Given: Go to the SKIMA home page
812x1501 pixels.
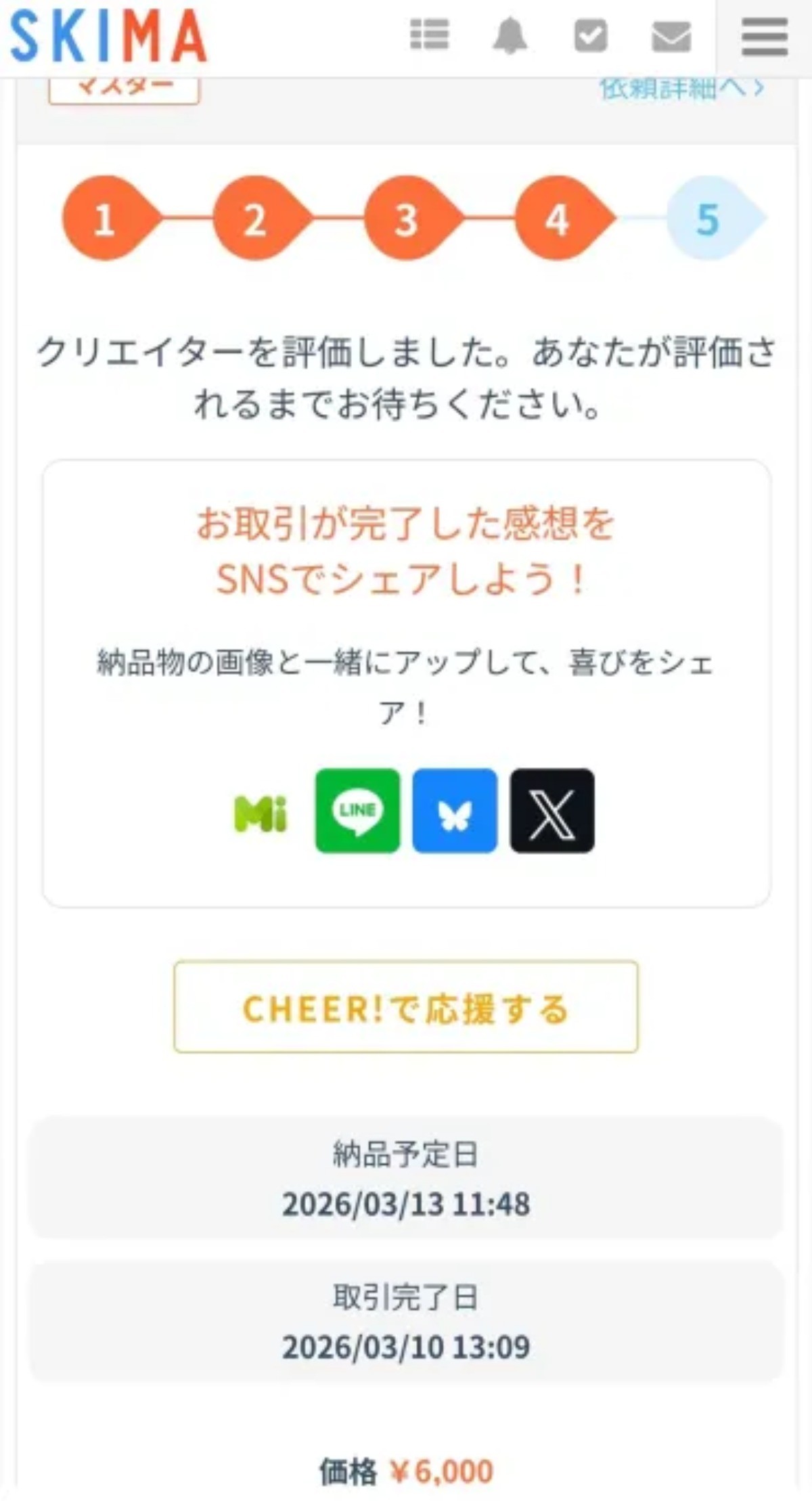Looking at the screenshot, I should click(x=108, y=37).
